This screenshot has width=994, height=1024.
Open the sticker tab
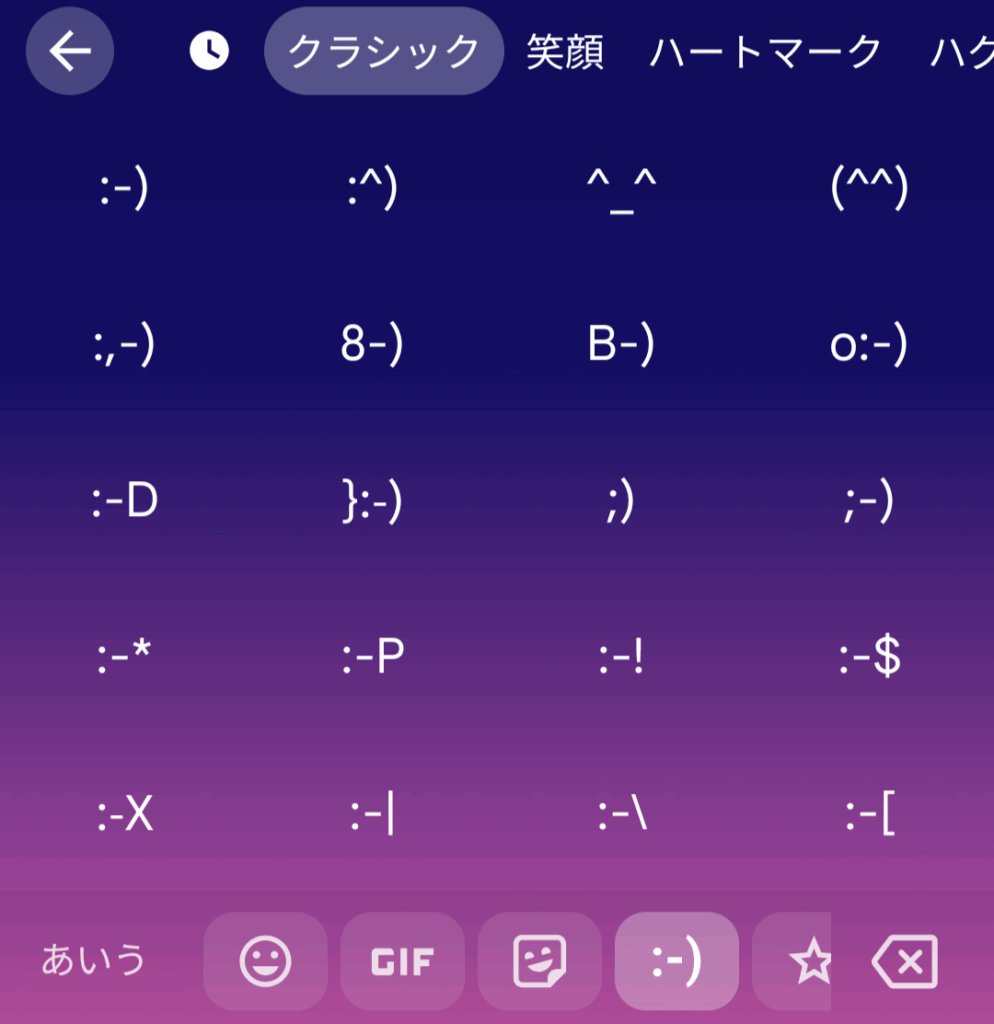pyautogui.click(x=539, y=961)
